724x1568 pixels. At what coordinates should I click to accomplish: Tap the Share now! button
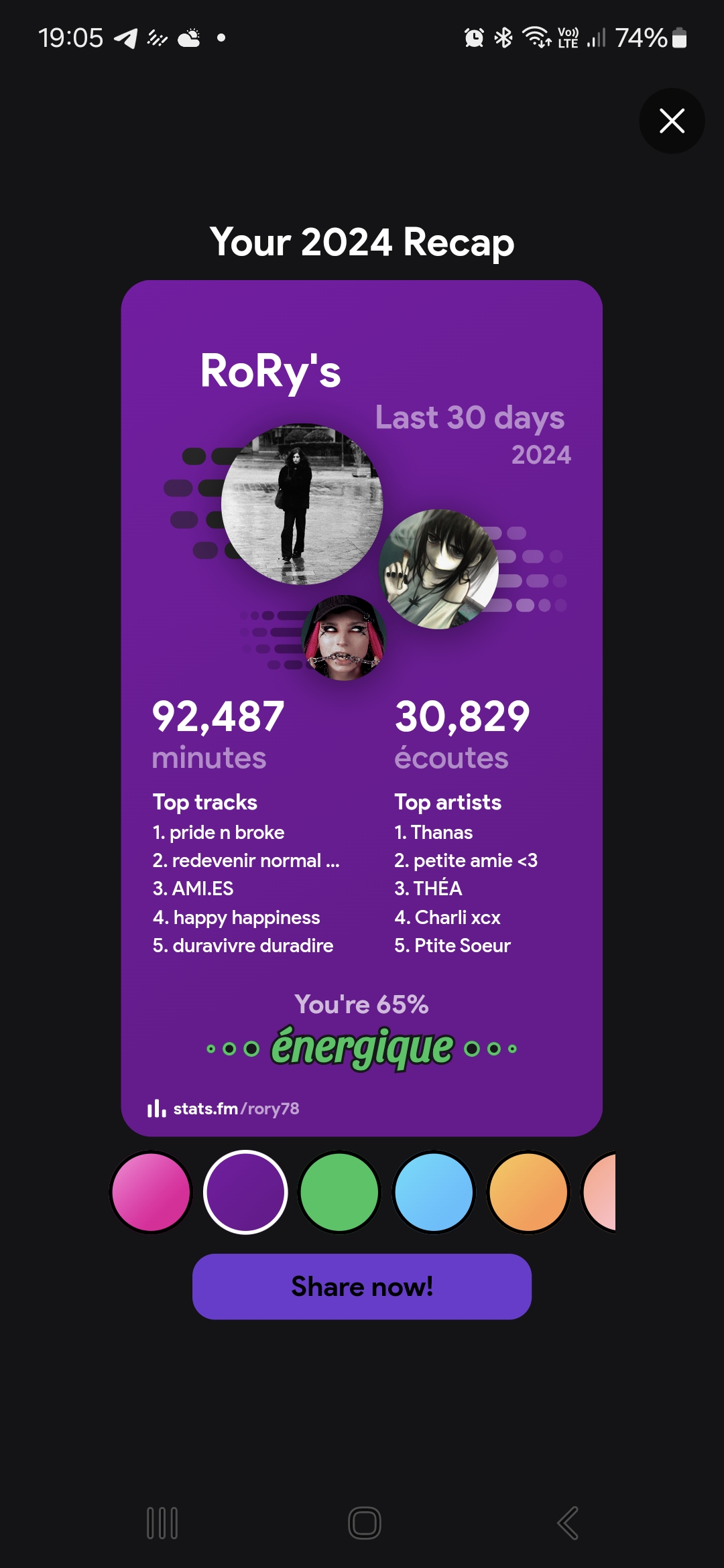click(362, 1287)
